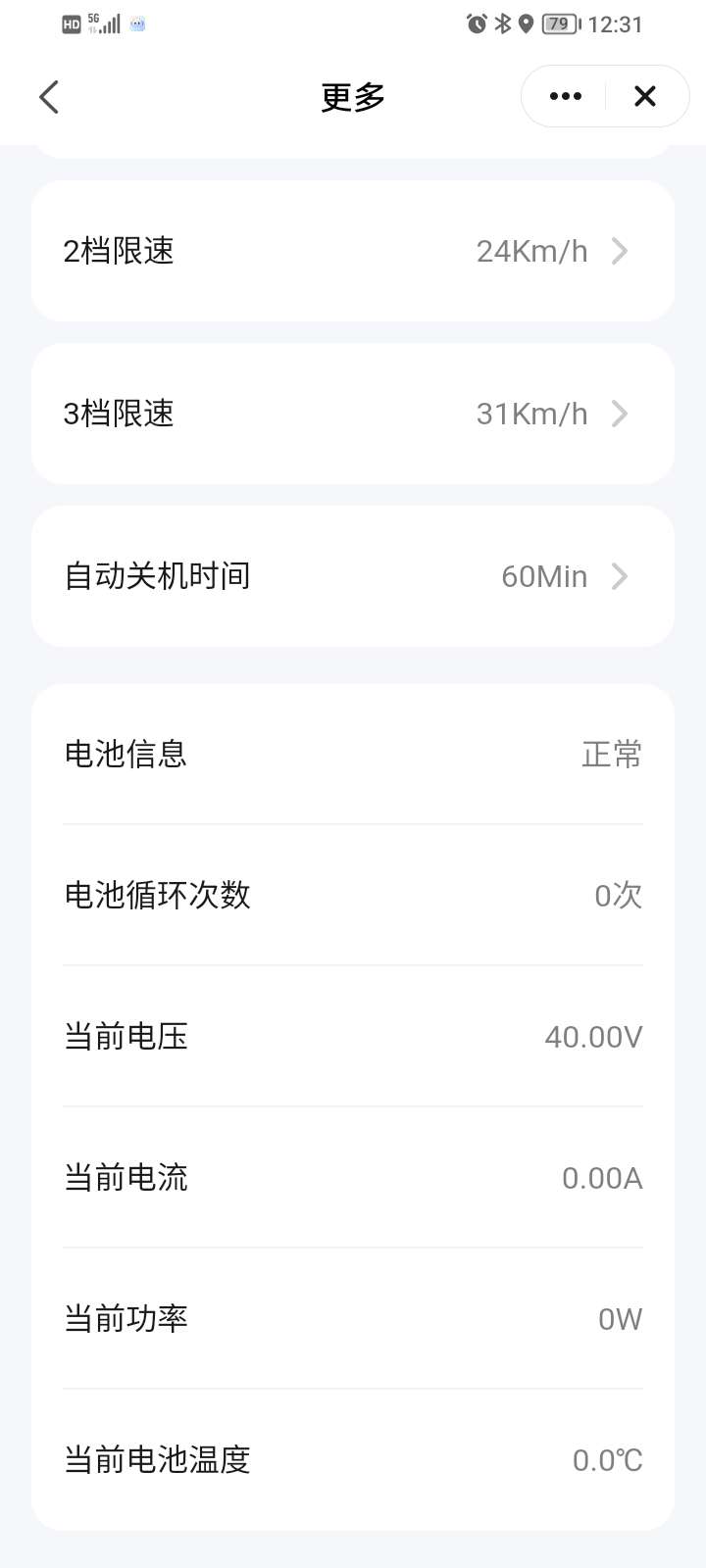Set the 自动关机时间 auto shutdown time

point(353,576)
